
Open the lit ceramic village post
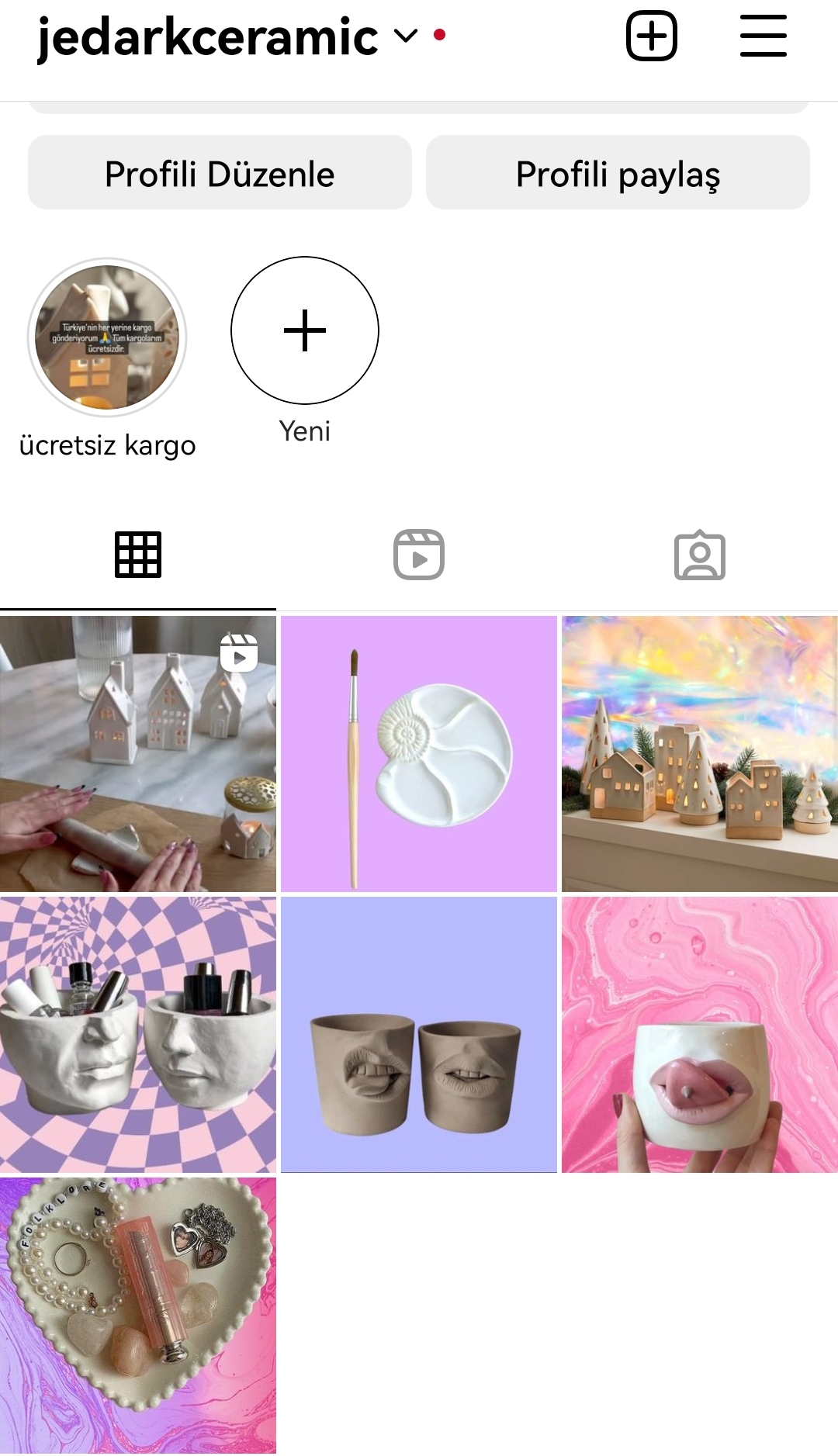(x=700, y=754)
